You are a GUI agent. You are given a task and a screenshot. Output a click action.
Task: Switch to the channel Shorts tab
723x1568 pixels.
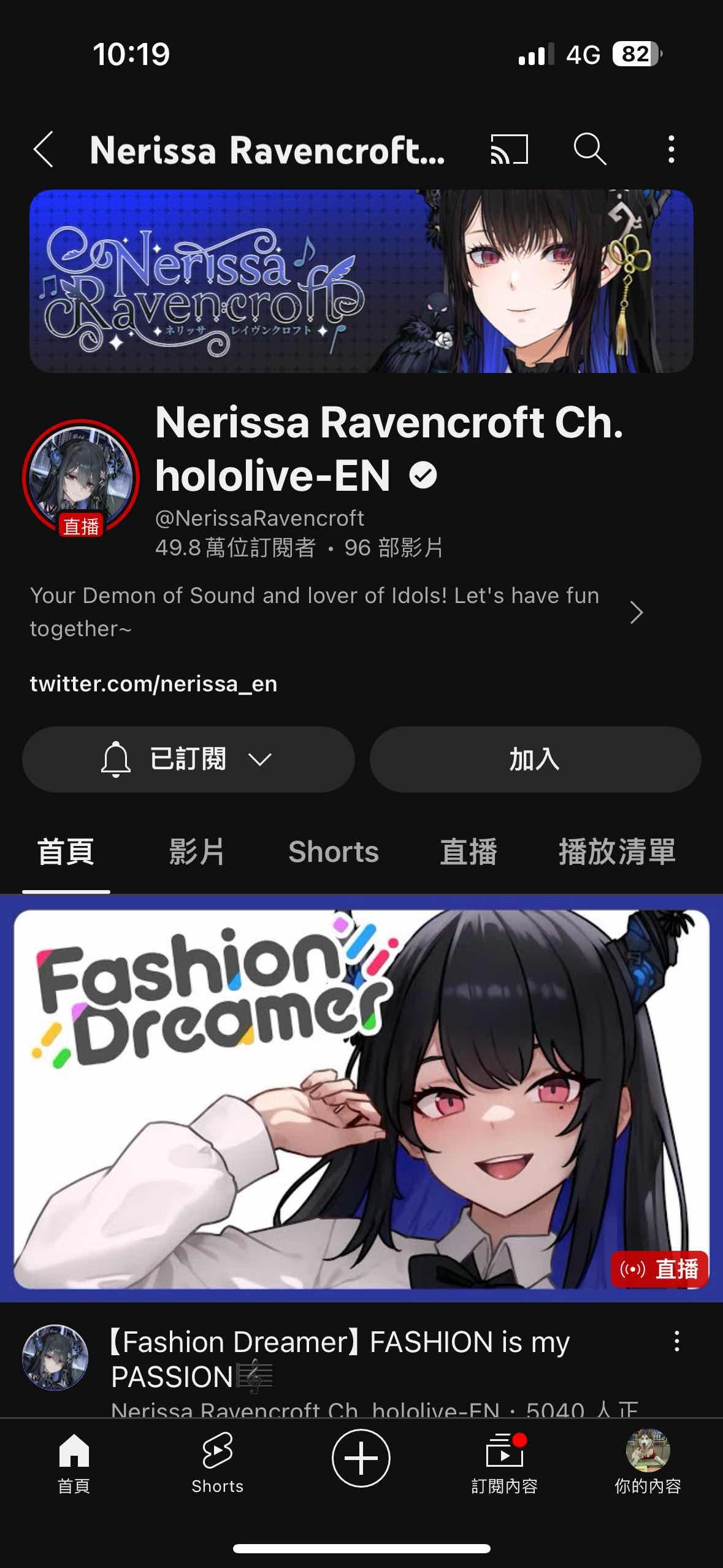(333, 851)
